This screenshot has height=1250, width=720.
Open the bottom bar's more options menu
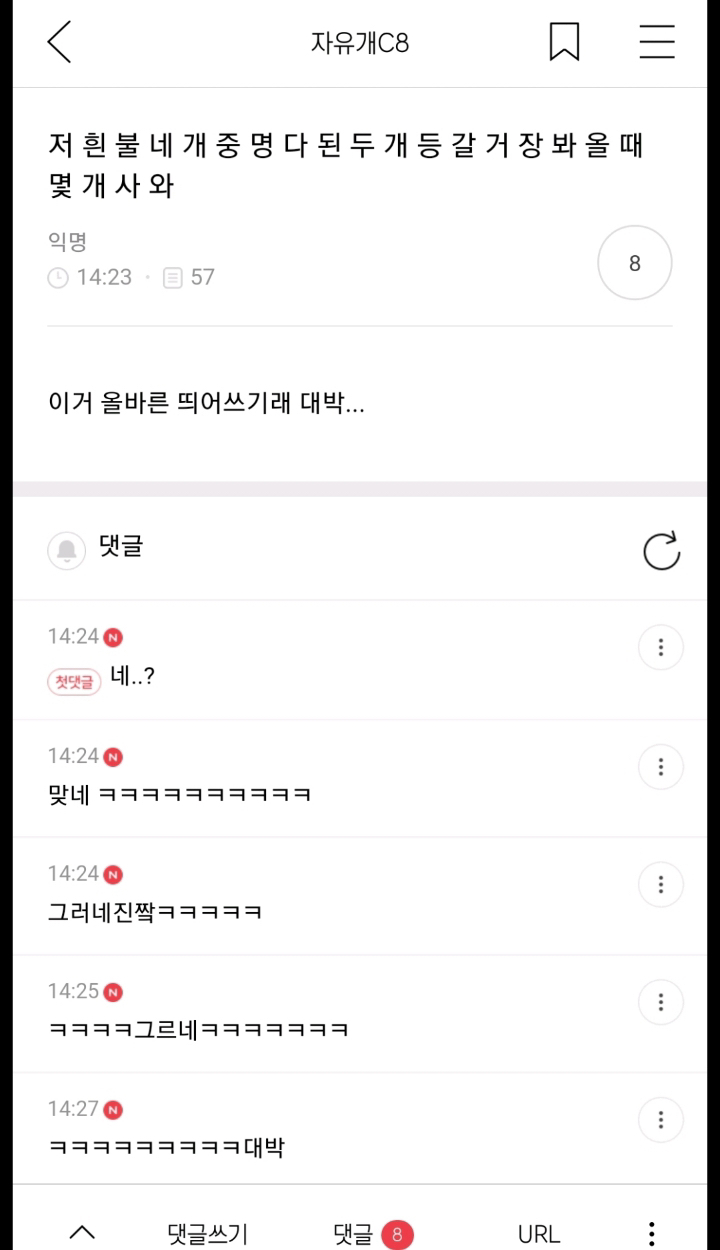point(651,1233)
